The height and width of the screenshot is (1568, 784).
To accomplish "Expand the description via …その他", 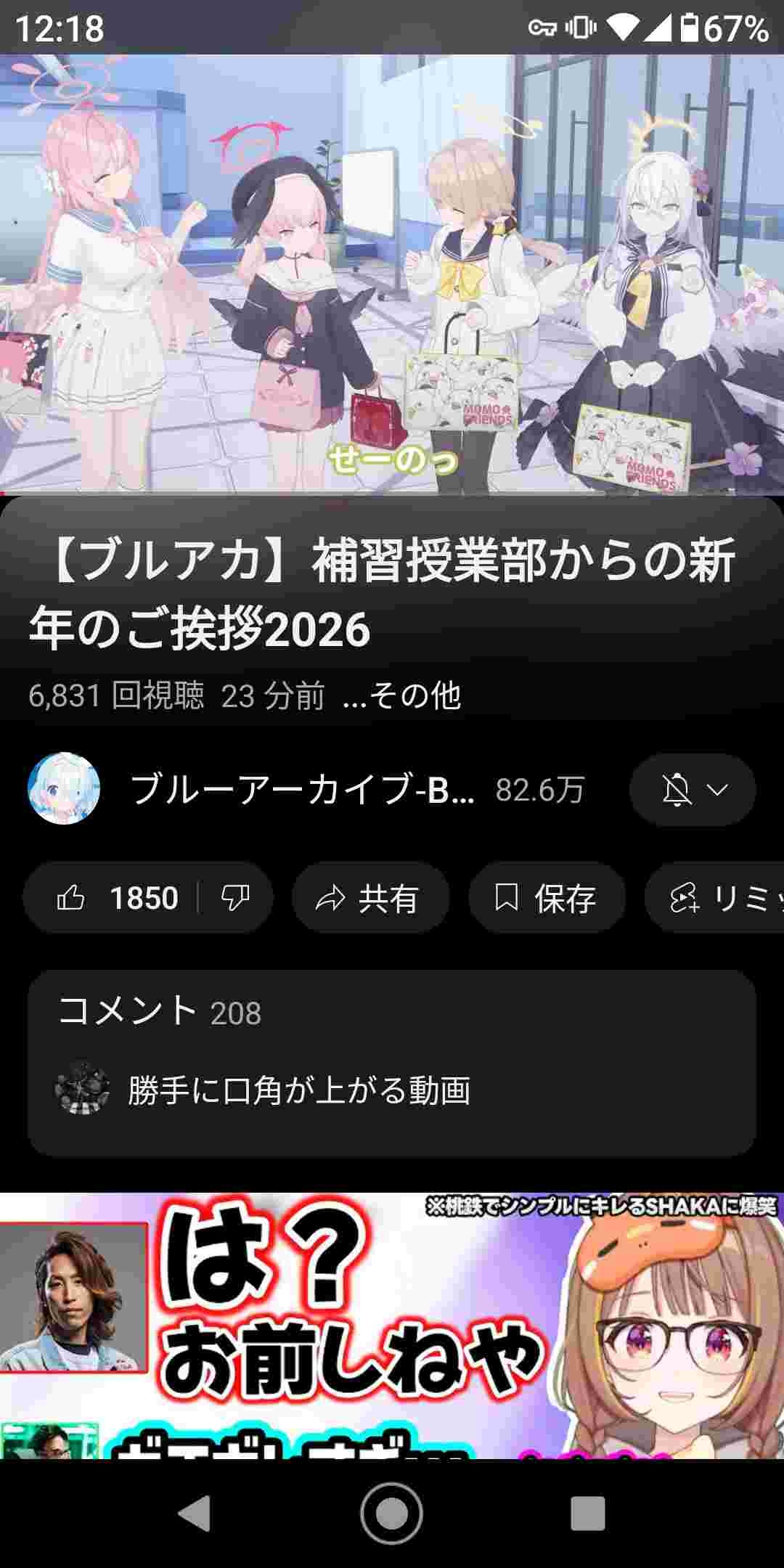I will coord(401,696).
